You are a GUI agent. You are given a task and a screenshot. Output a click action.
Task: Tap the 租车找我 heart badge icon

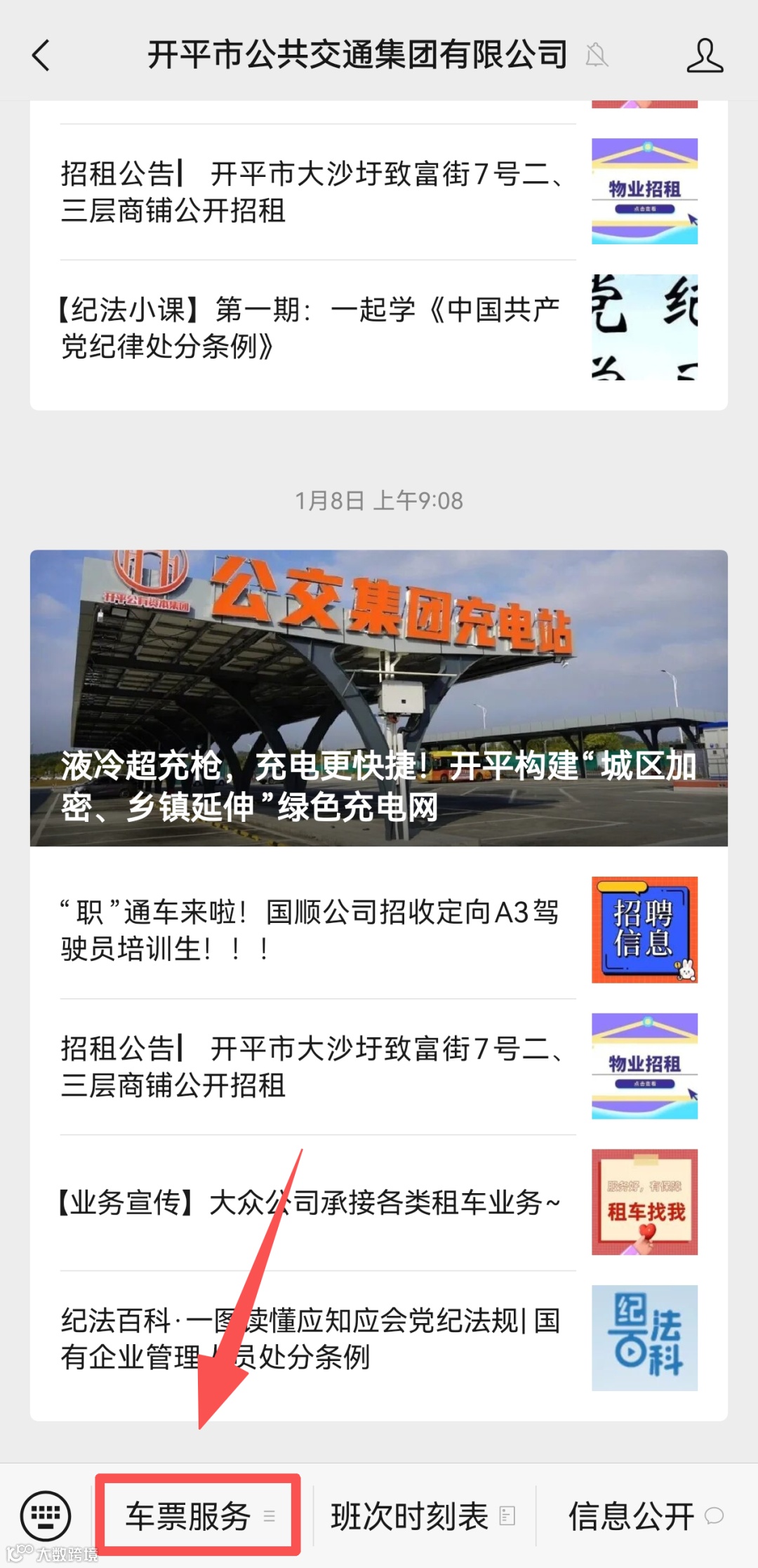[x=644, y=1202]
